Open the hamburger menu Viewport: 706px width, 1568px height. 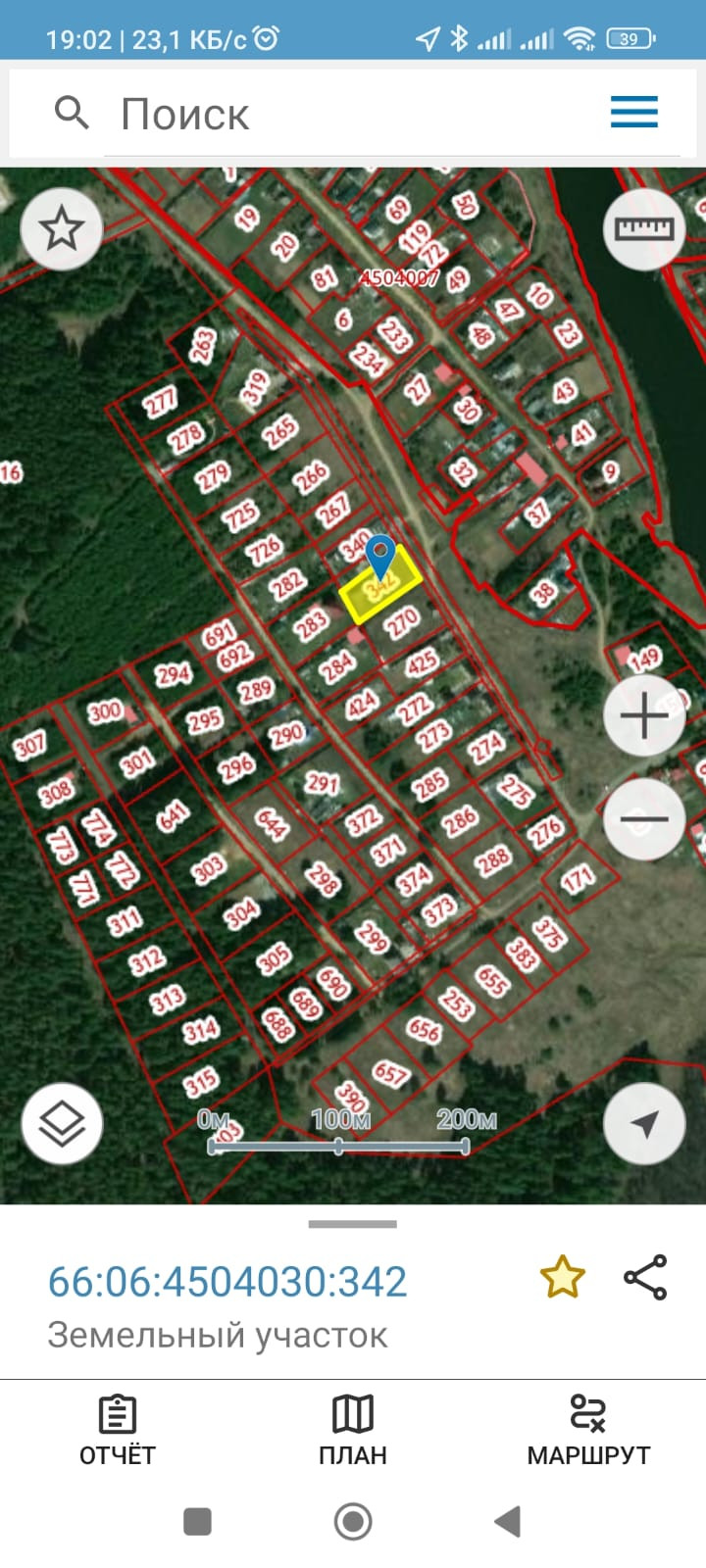pos(633,112)
